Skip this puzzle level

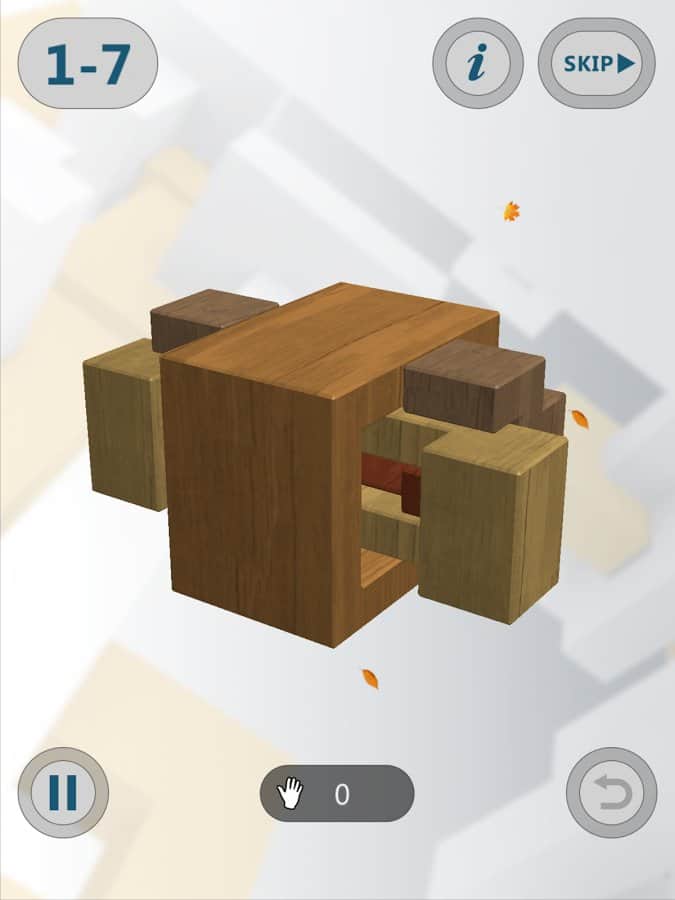[x=597, y=64]
